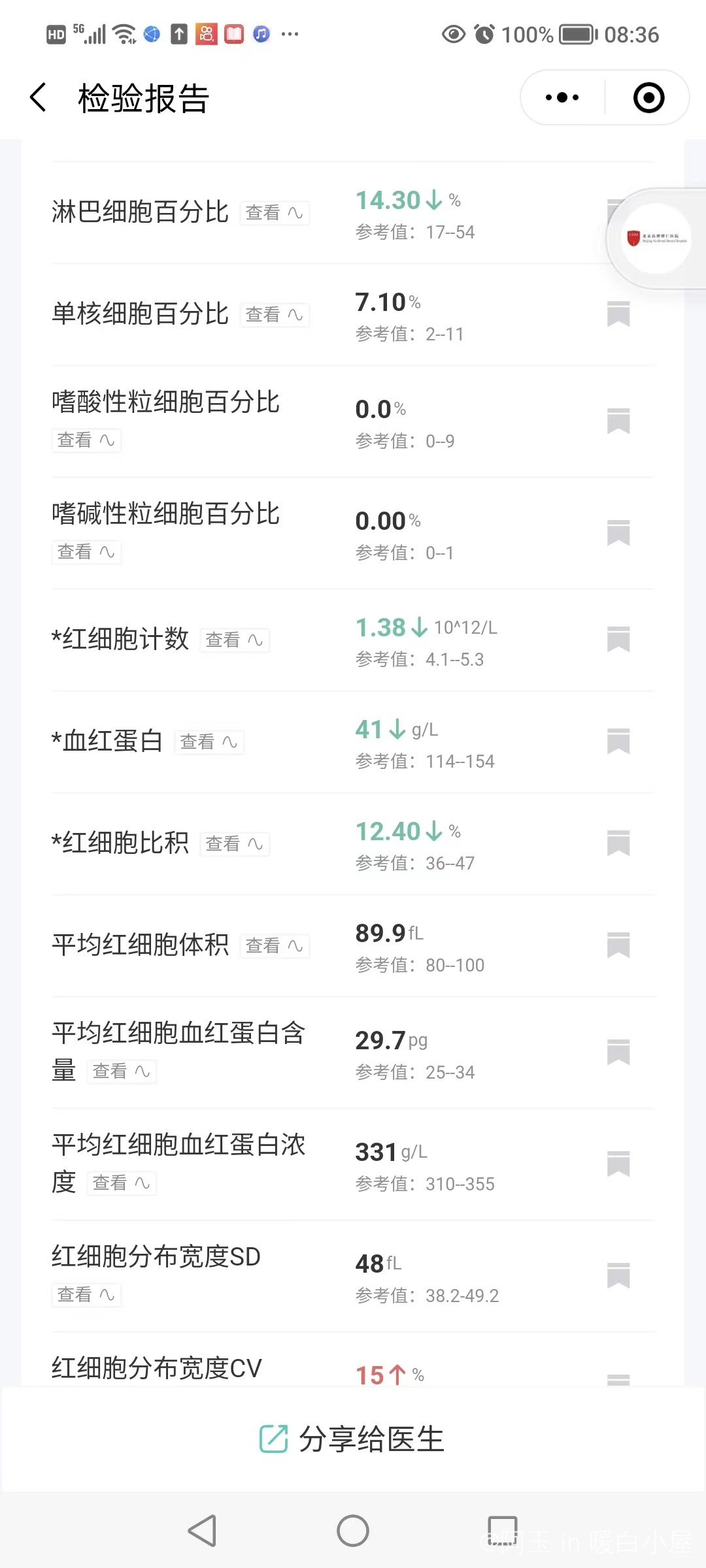View trend for 嗜酸性粒细胞百分比

tap(86, 440)
